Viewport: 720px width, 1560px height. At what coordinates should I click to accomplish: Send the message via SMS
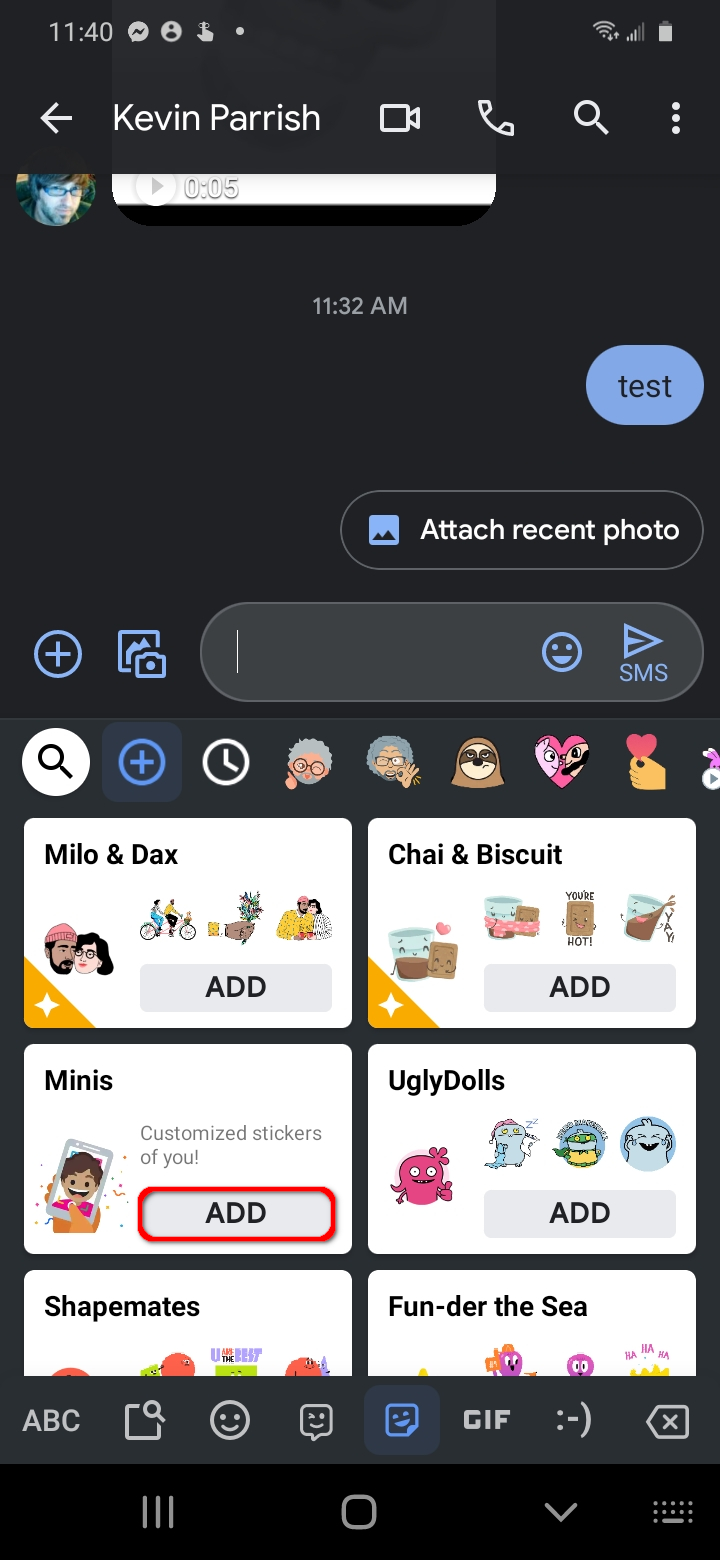(x=643, y=654)
